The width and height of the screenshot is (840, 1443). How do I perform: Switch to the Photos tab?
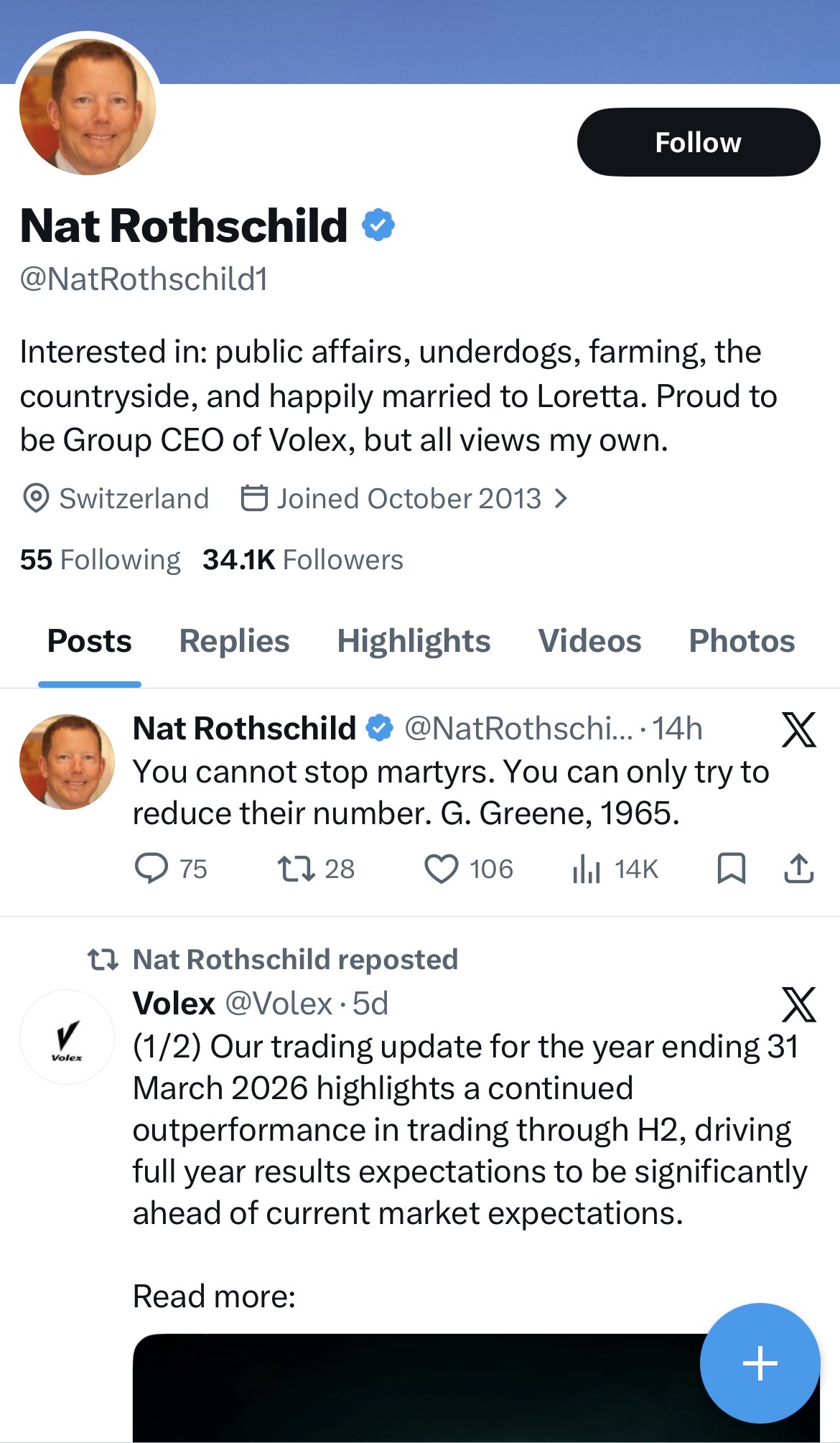coord(742,640)
